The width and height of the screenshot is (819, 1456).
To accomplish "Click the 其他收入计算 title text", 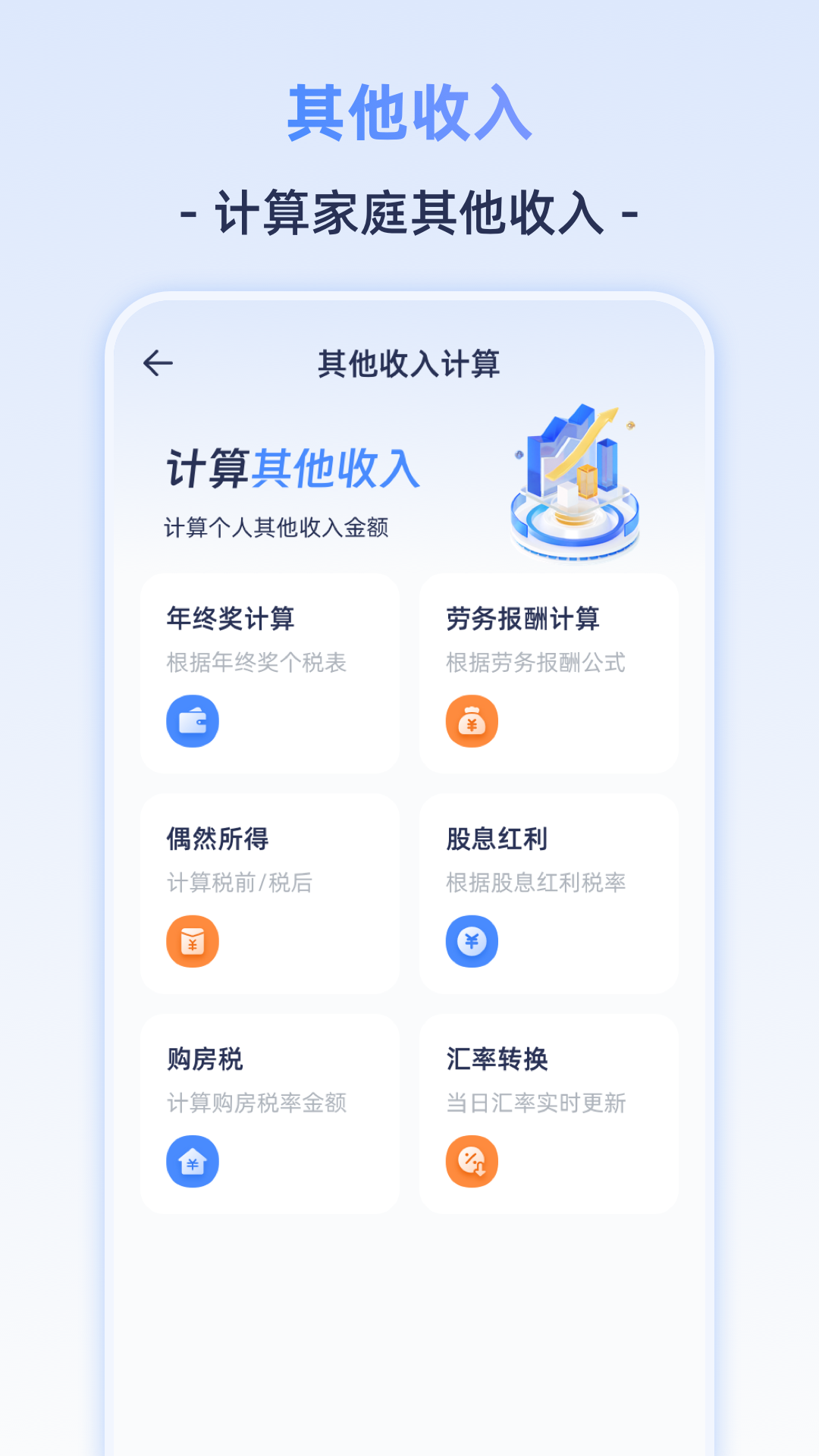I will (412, 362).
